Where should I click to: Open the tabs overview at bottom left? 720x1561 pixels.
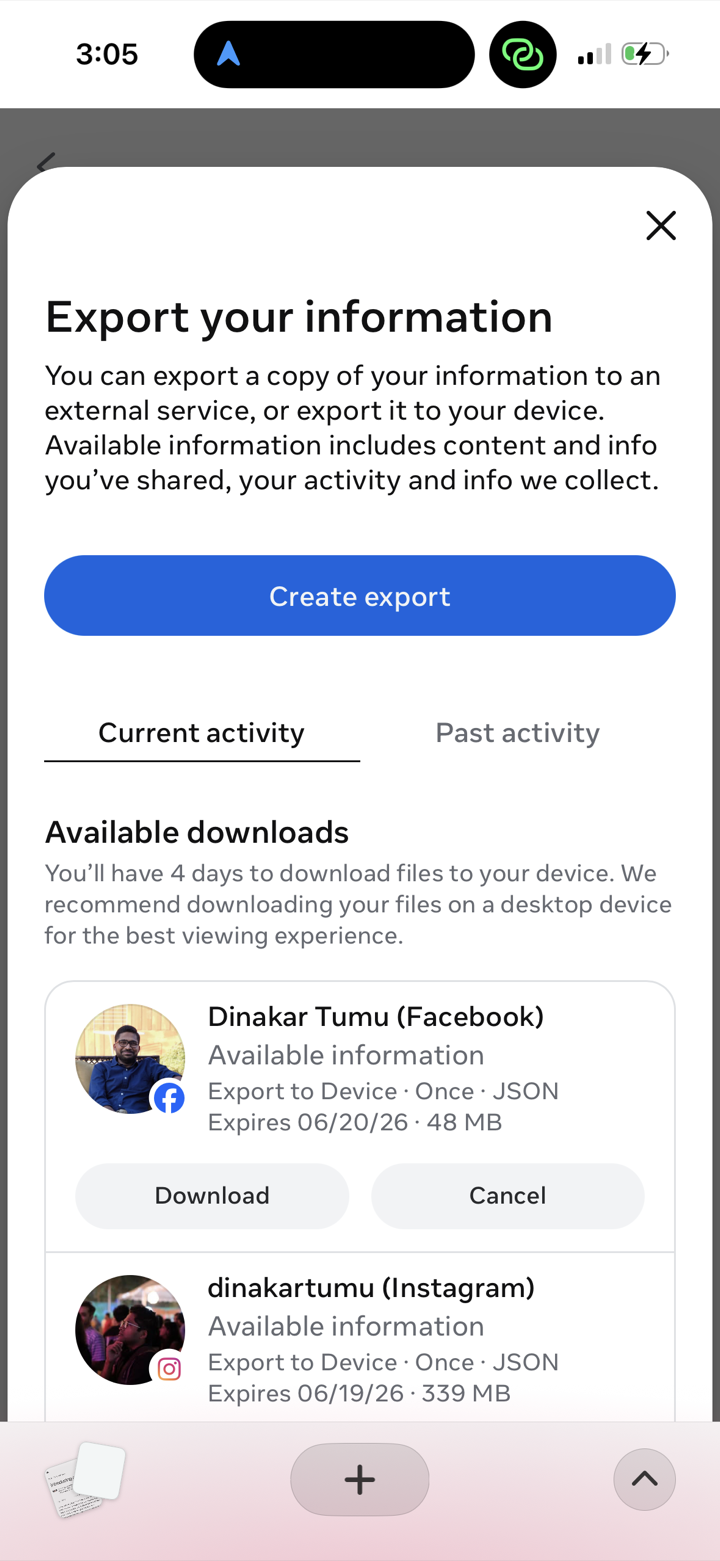85,1480
